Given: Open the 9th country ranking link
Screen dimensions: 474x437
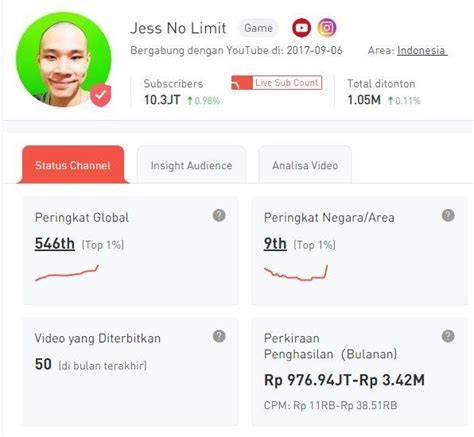Looking at the screenshot, I should (275, 244).
